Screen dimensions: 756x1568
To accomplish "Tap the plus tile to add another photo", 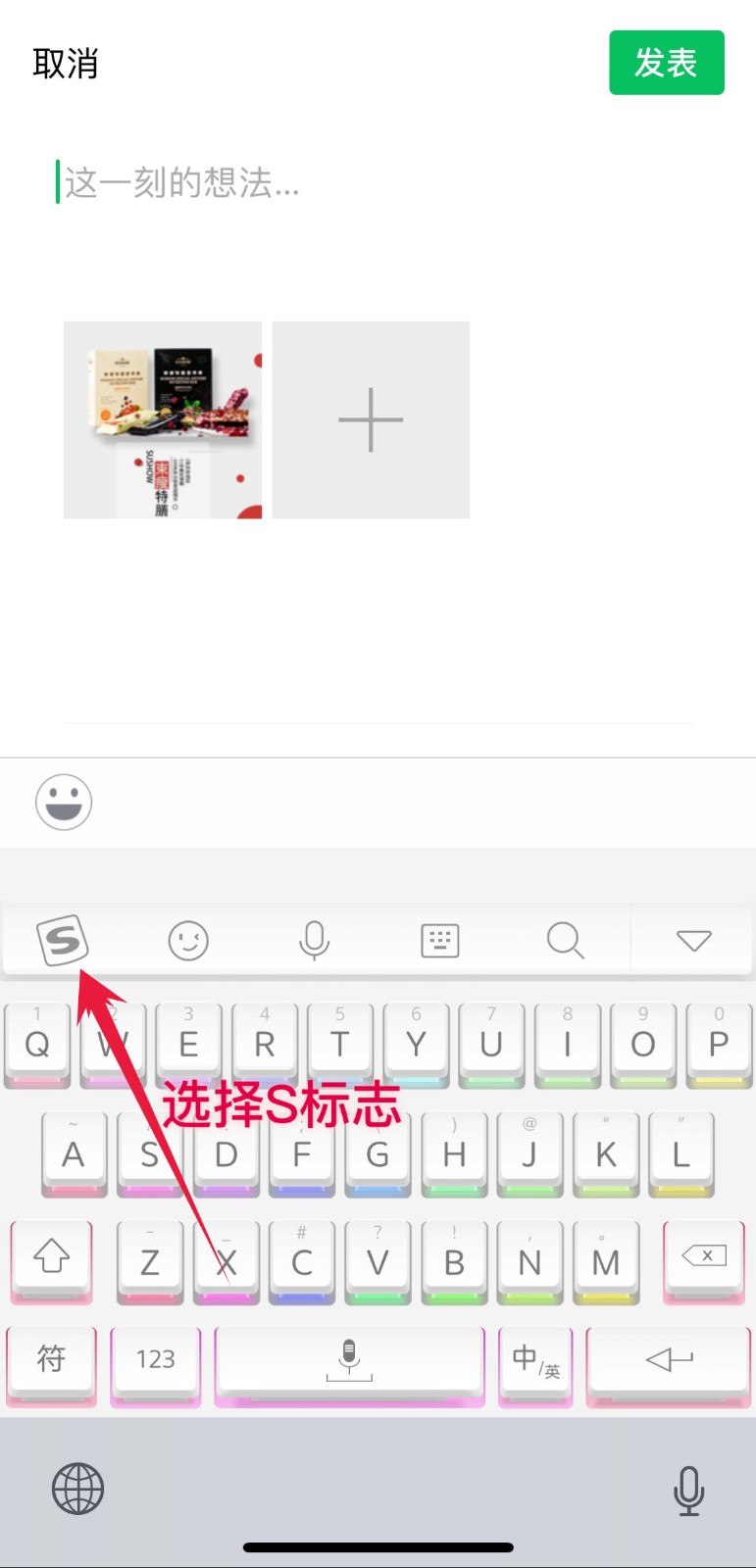I will tap(370, 418).
